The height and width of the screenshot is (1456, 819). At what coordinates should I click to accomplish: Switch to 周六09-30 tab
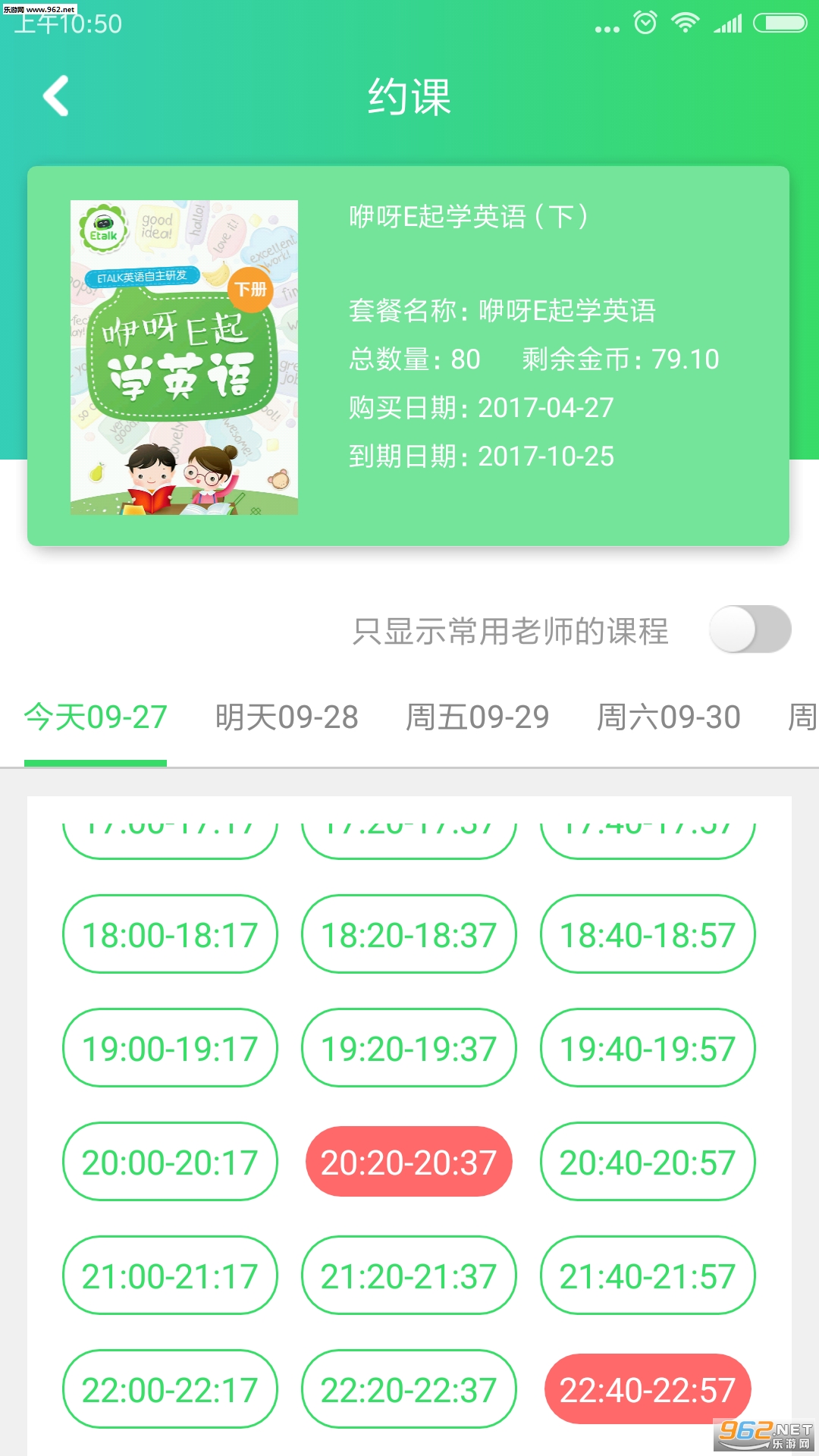(668, 717)
